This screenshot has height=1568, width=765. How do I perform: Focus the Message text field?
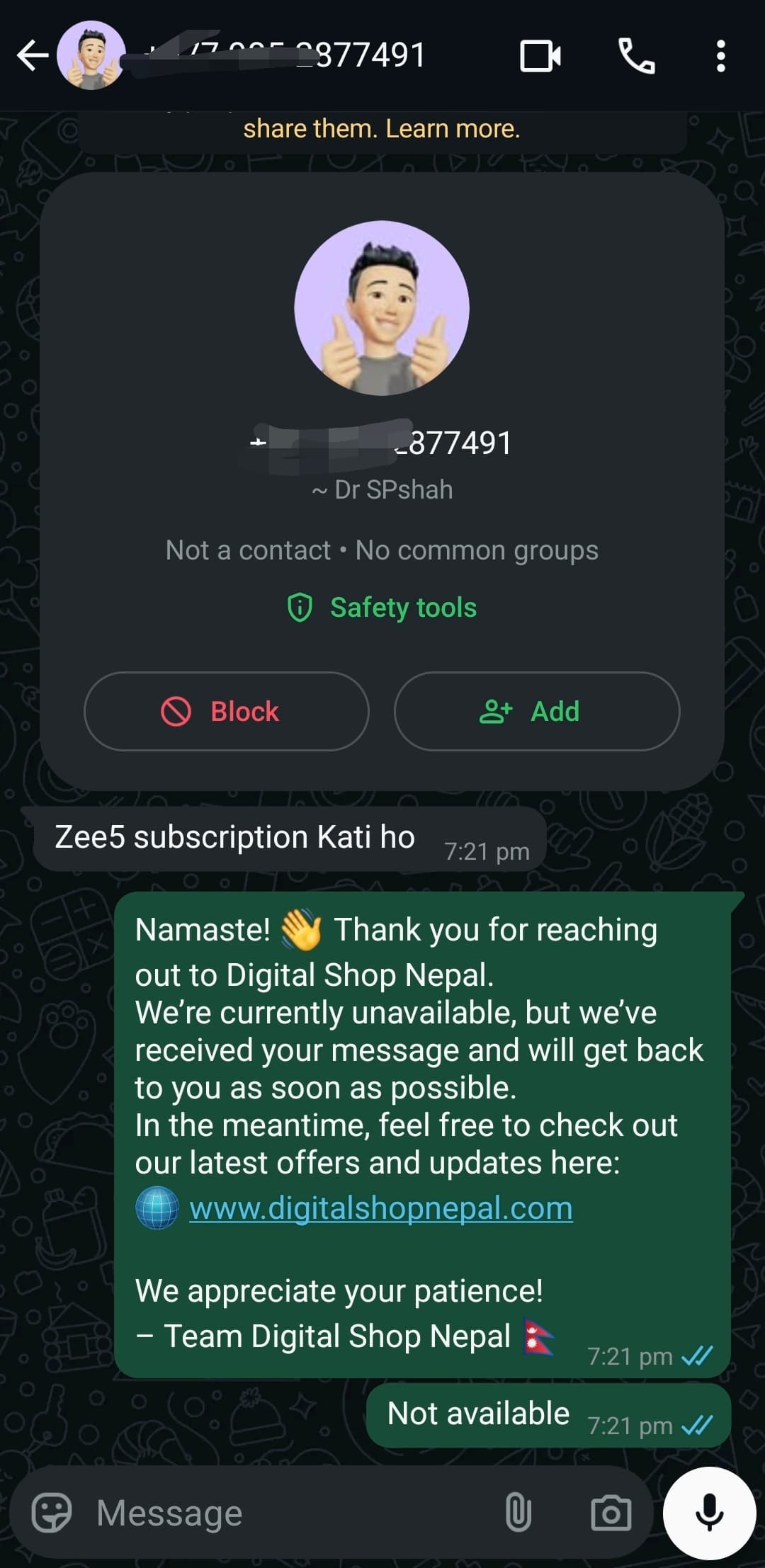pos(283,1513)
